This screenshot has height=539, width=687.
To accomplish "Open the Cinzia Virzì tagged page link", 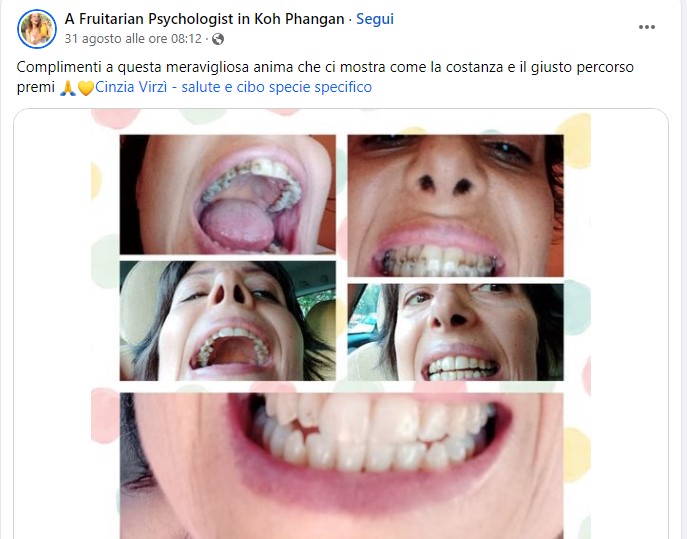I will pyautogui.click(x=232, y=87).
